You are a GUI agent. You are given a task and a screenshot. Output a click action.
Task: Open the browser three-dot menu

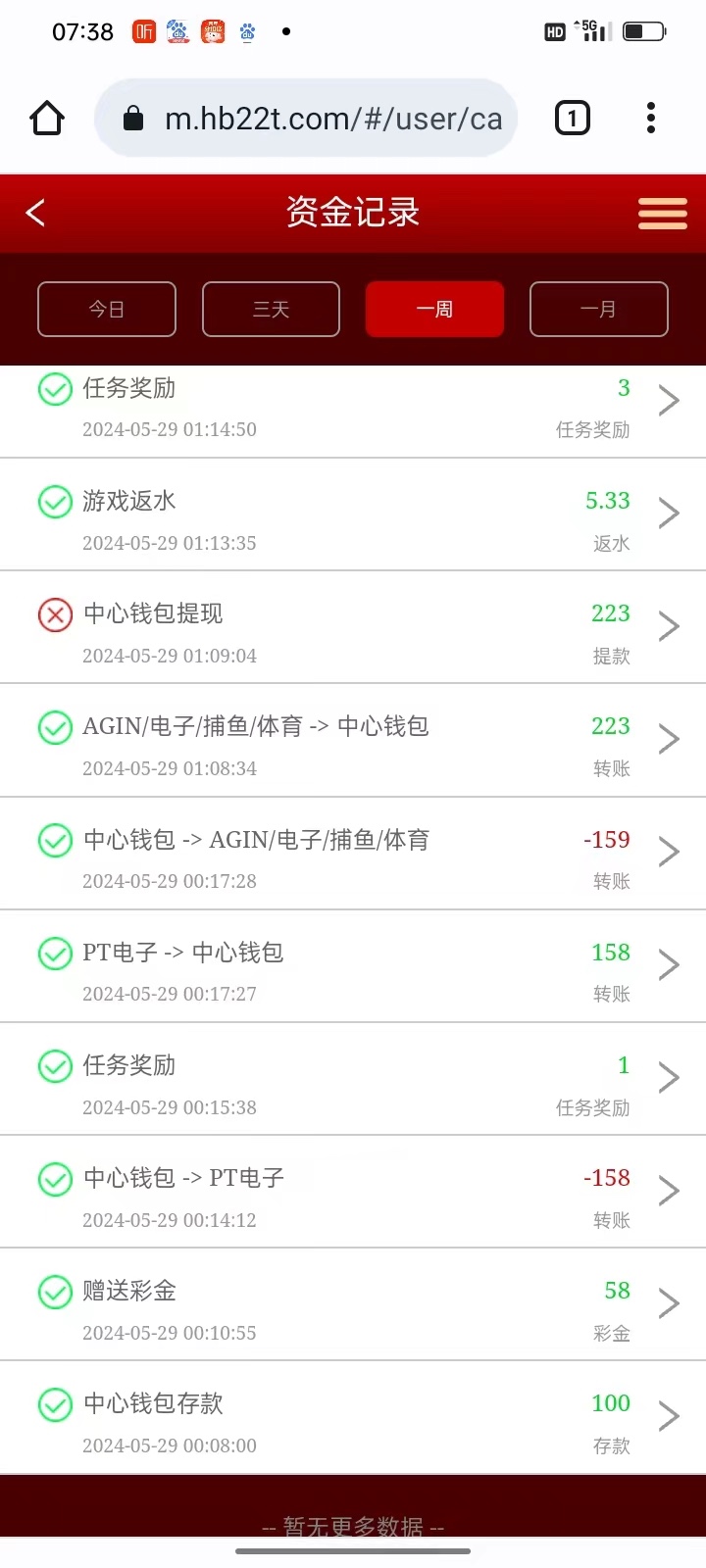(x=650, y=118)
